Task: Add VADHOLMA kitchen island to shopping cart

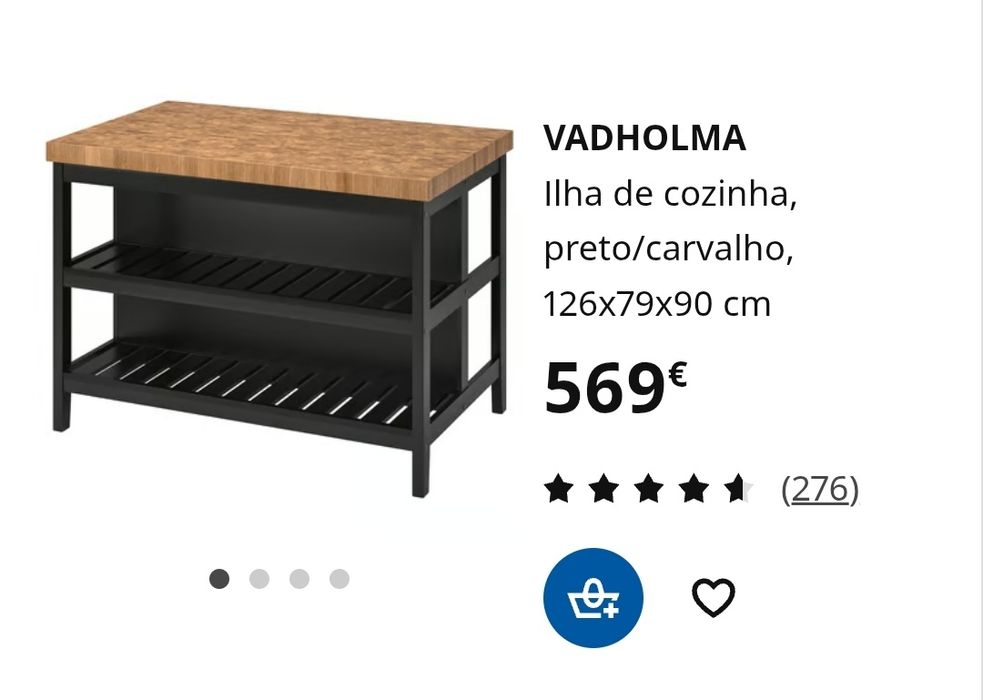Action: pos(593,598)
